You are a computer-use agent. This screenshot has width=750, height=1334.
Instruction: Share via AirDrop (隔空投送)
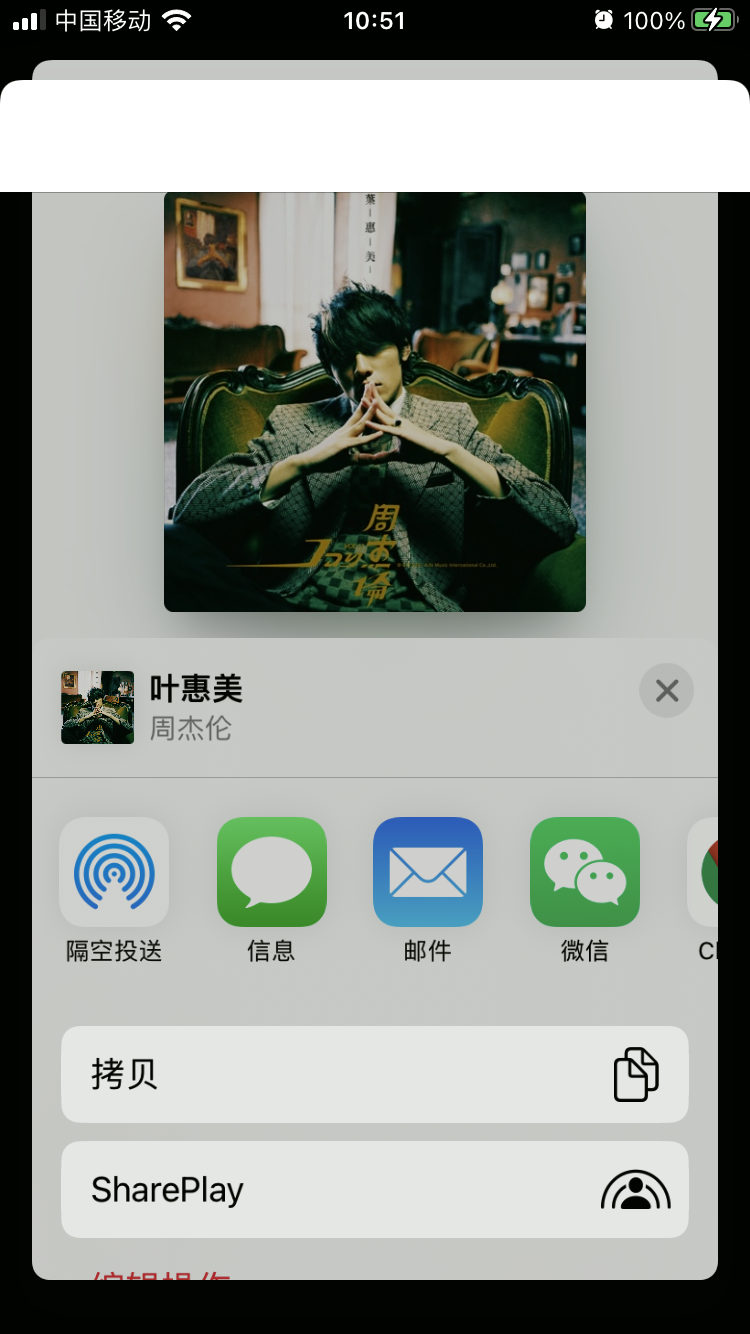[x=114, y=872]
